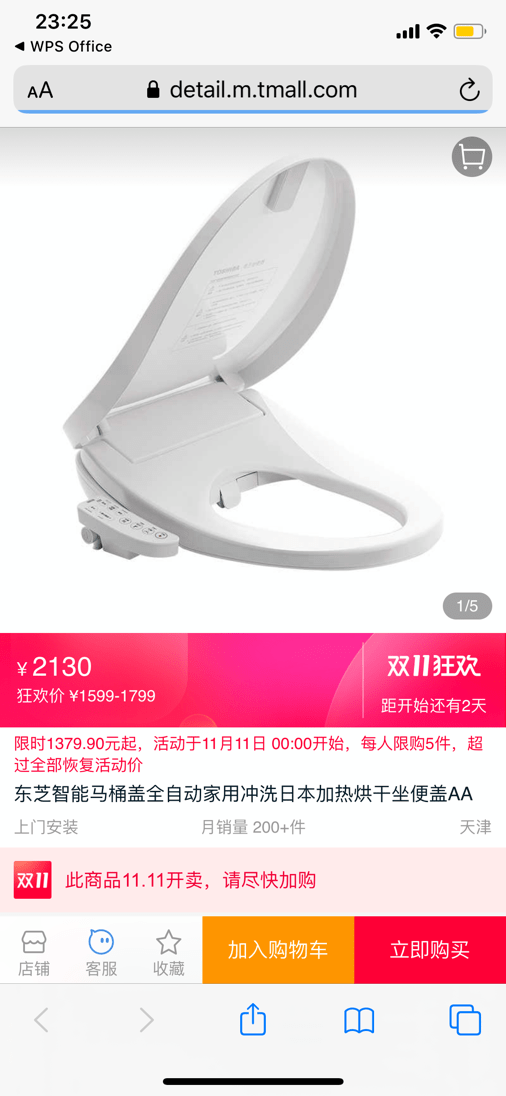Return to WPS Office app
The width and height of the screenshot is (506, 1096).
click(x=63, y=47)
